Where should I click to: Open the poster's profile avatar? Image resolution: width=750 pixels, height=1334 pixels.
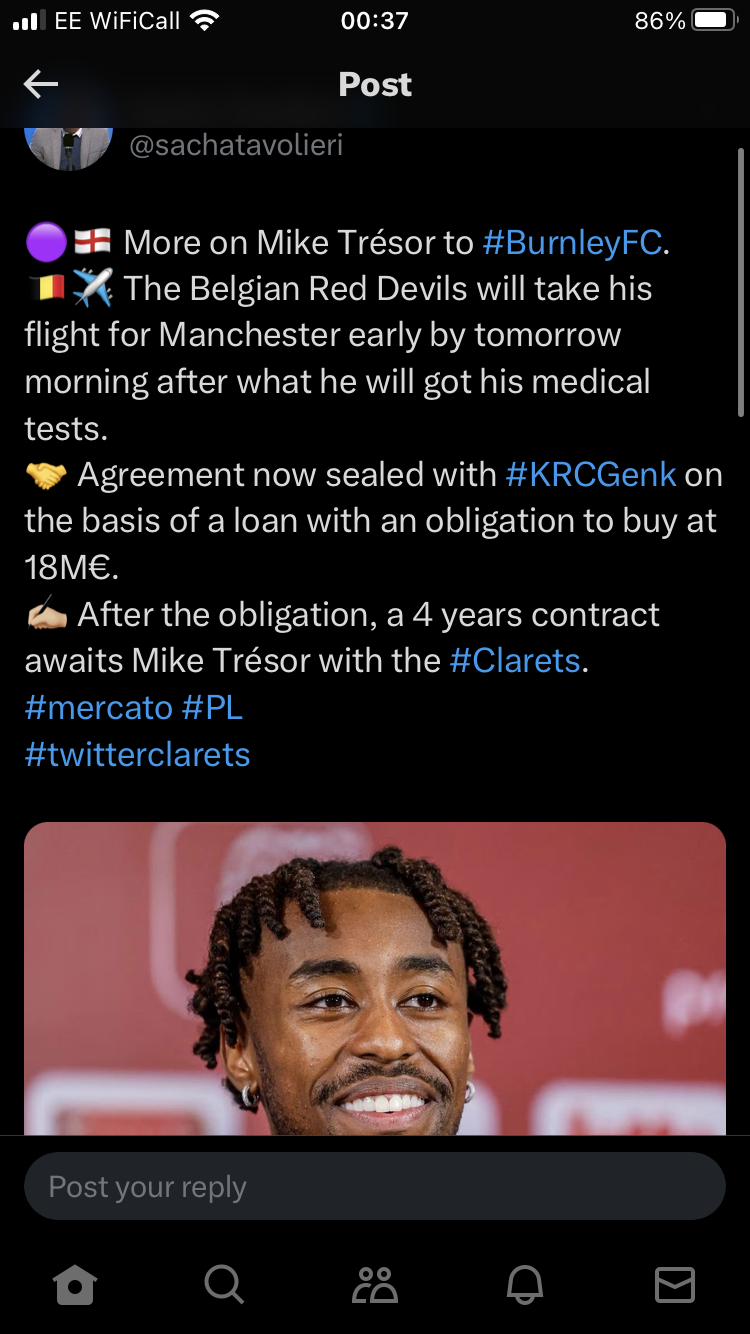(x=68, y=148)
